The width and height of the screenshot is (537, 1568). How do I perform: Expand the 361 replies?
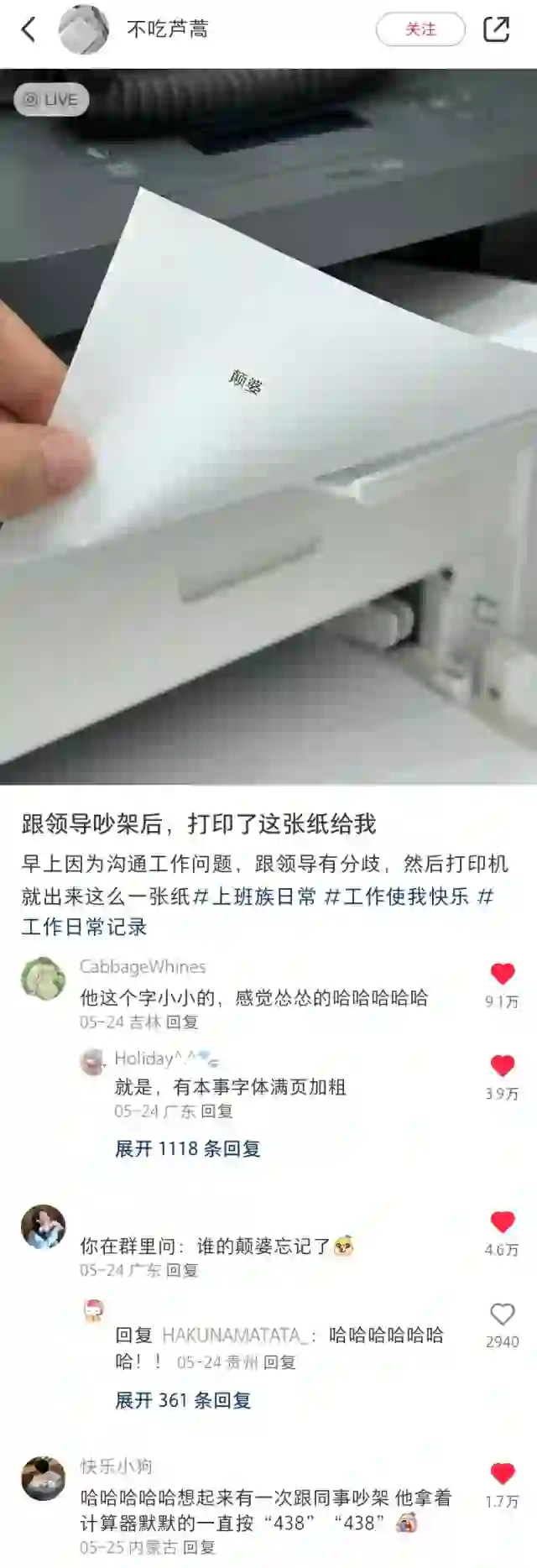[183, 1400]
